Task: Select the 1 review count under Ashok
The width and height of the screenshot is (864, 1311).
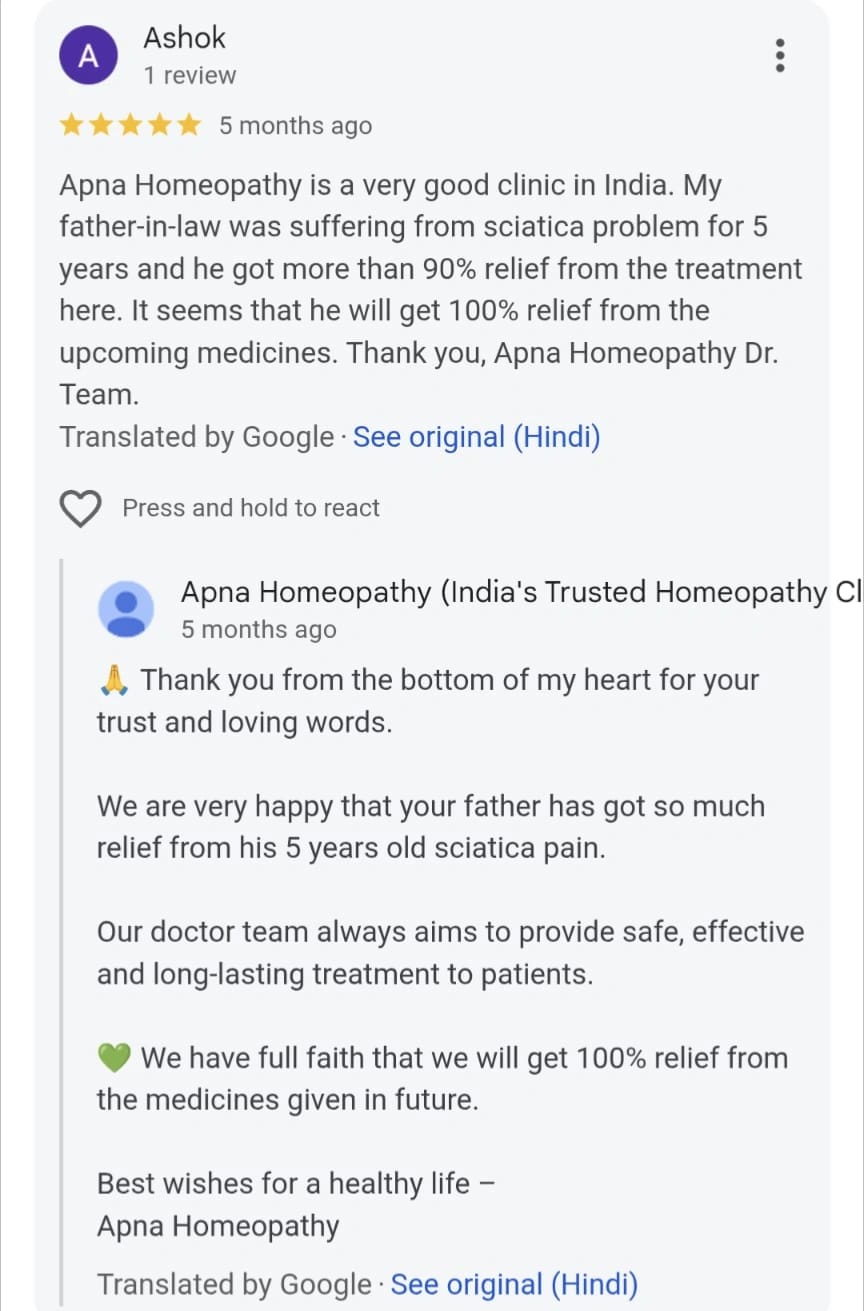Action: pyautogui.click(x=190, y=75)
